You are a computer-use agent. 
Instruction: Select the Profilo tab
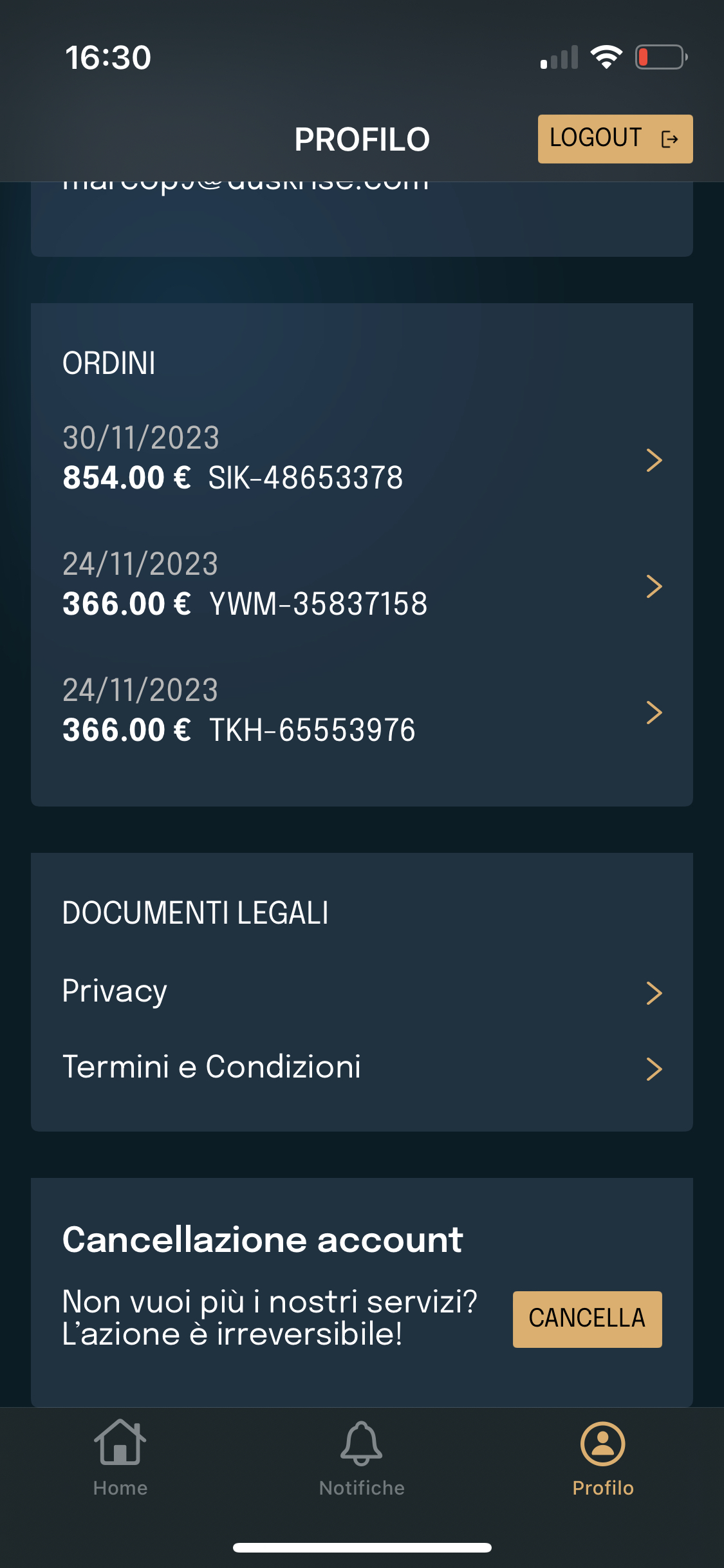[602, 1458]
